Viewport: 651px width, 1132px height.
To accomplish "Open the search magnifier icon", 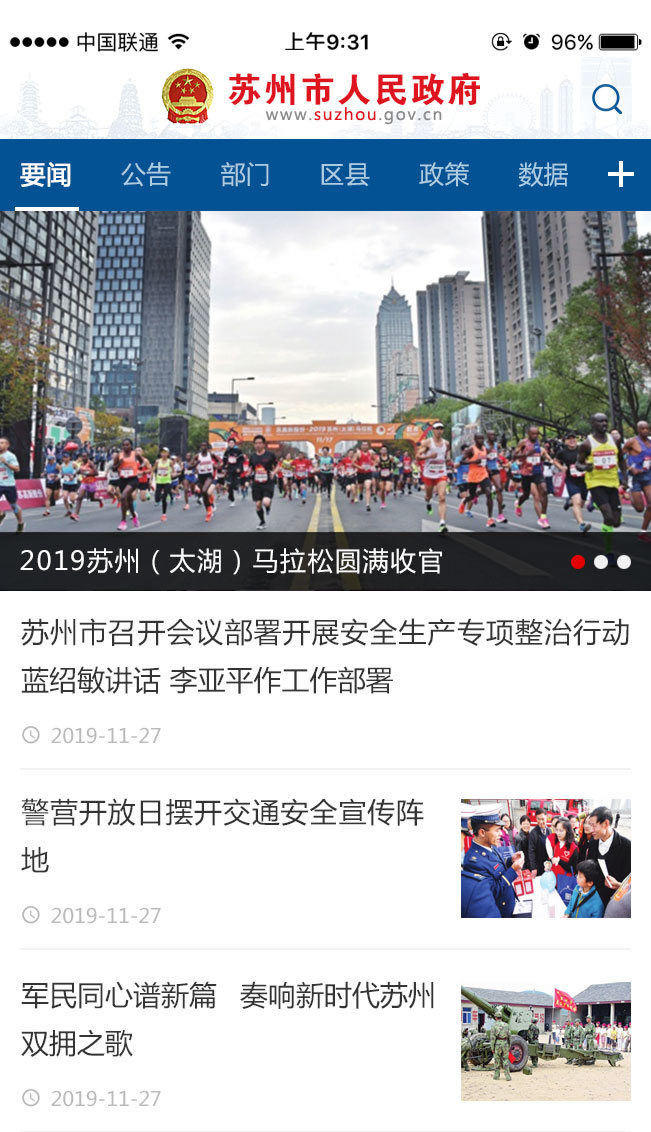I will (607, 99).
